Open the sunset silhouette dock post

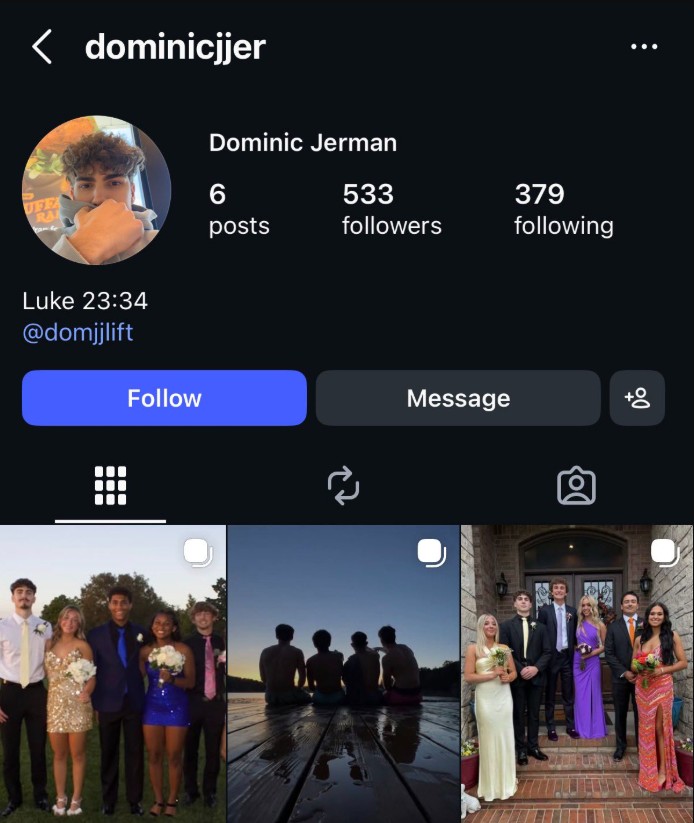[343, 675]
